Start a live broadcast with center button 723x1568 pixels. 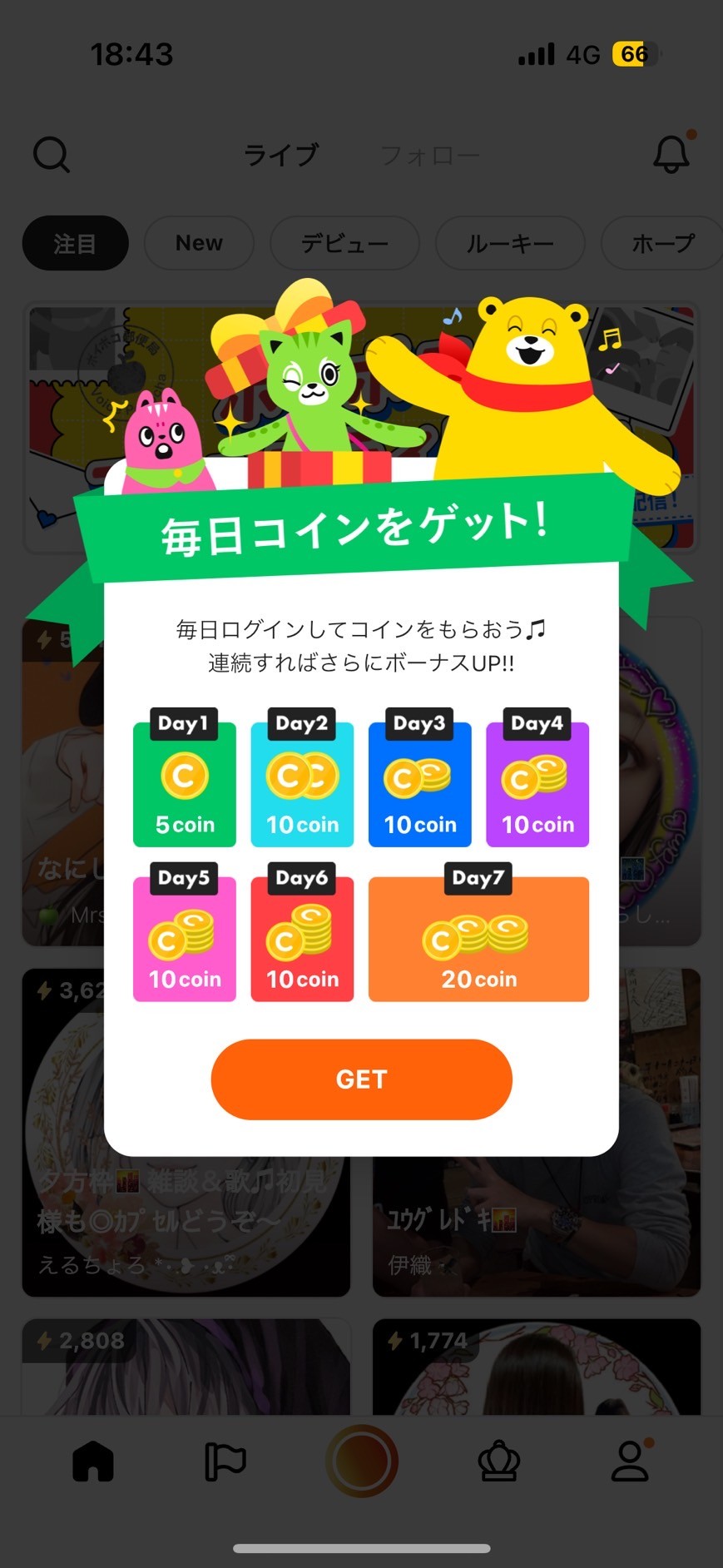(361, 1461)
